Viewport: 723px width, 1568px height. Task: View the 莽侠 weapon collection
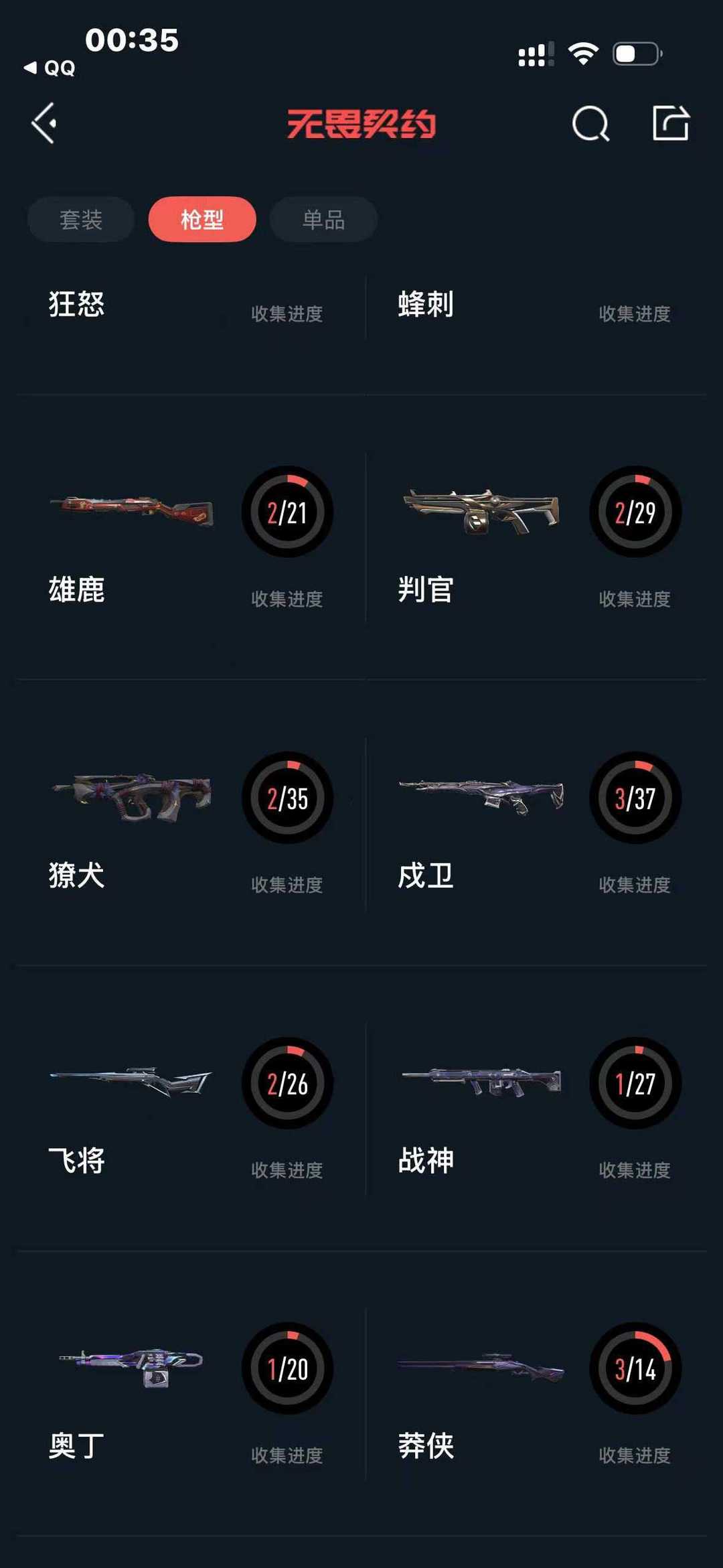(536, 1394)
